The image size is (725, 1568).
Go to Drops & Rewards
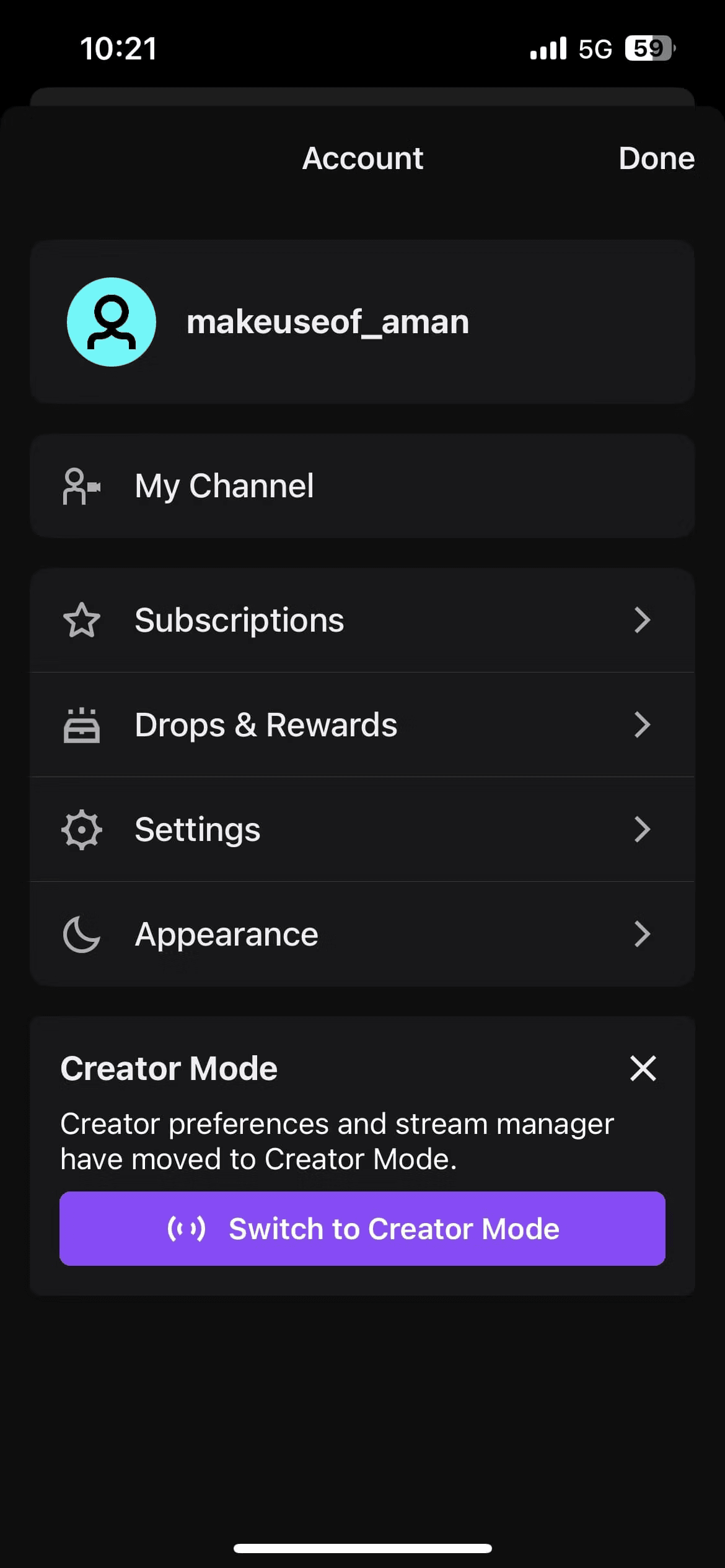coord(362,725)
